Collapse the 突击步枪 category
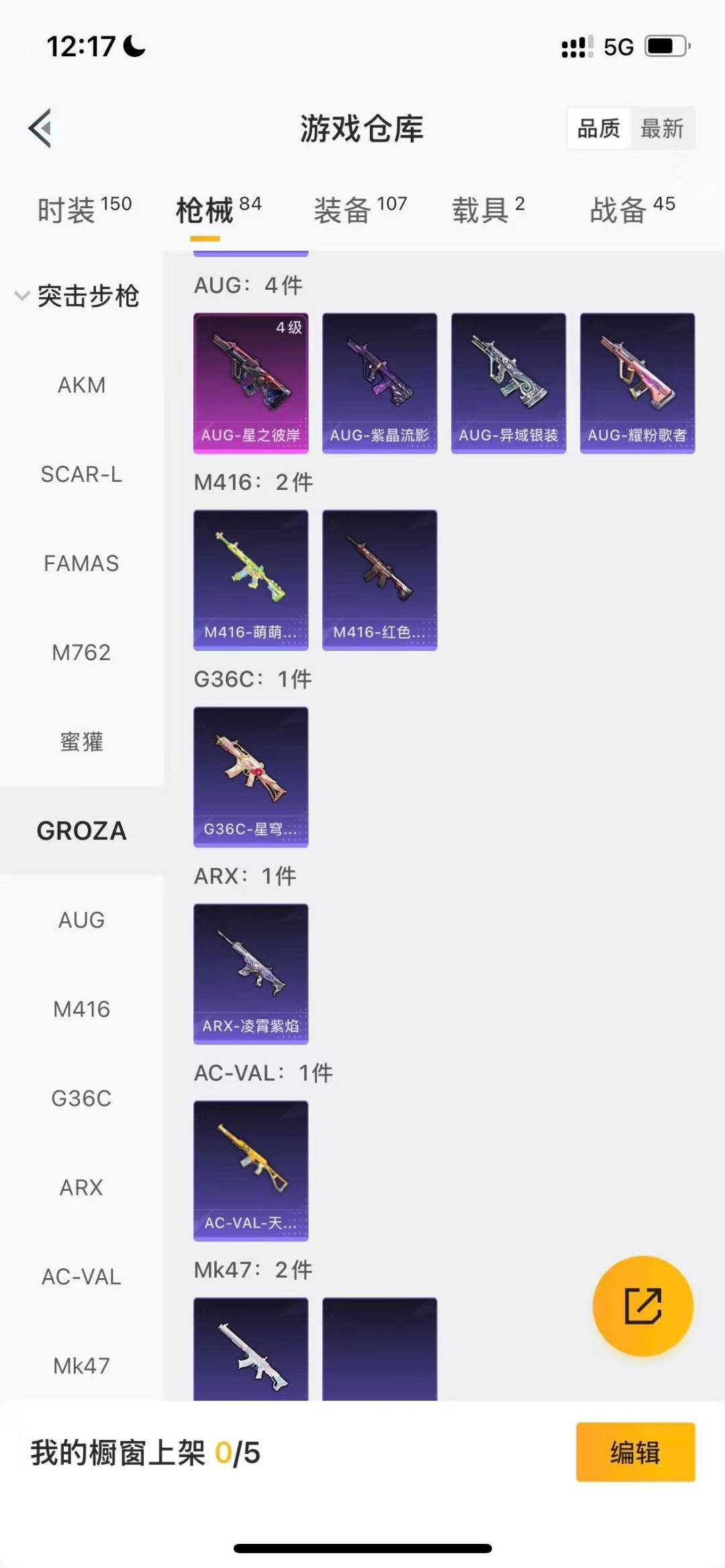 (x=77, y=296)
